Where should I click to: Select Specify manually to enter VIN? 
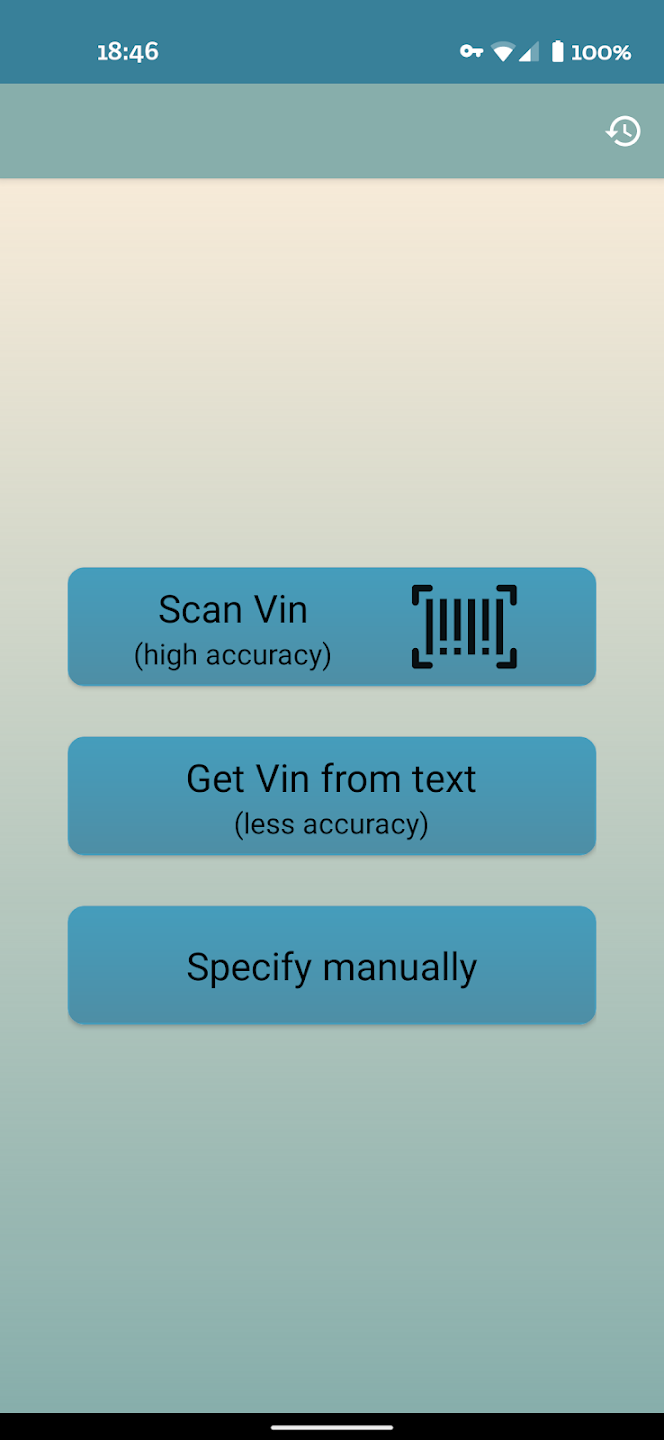coord(331,965)
